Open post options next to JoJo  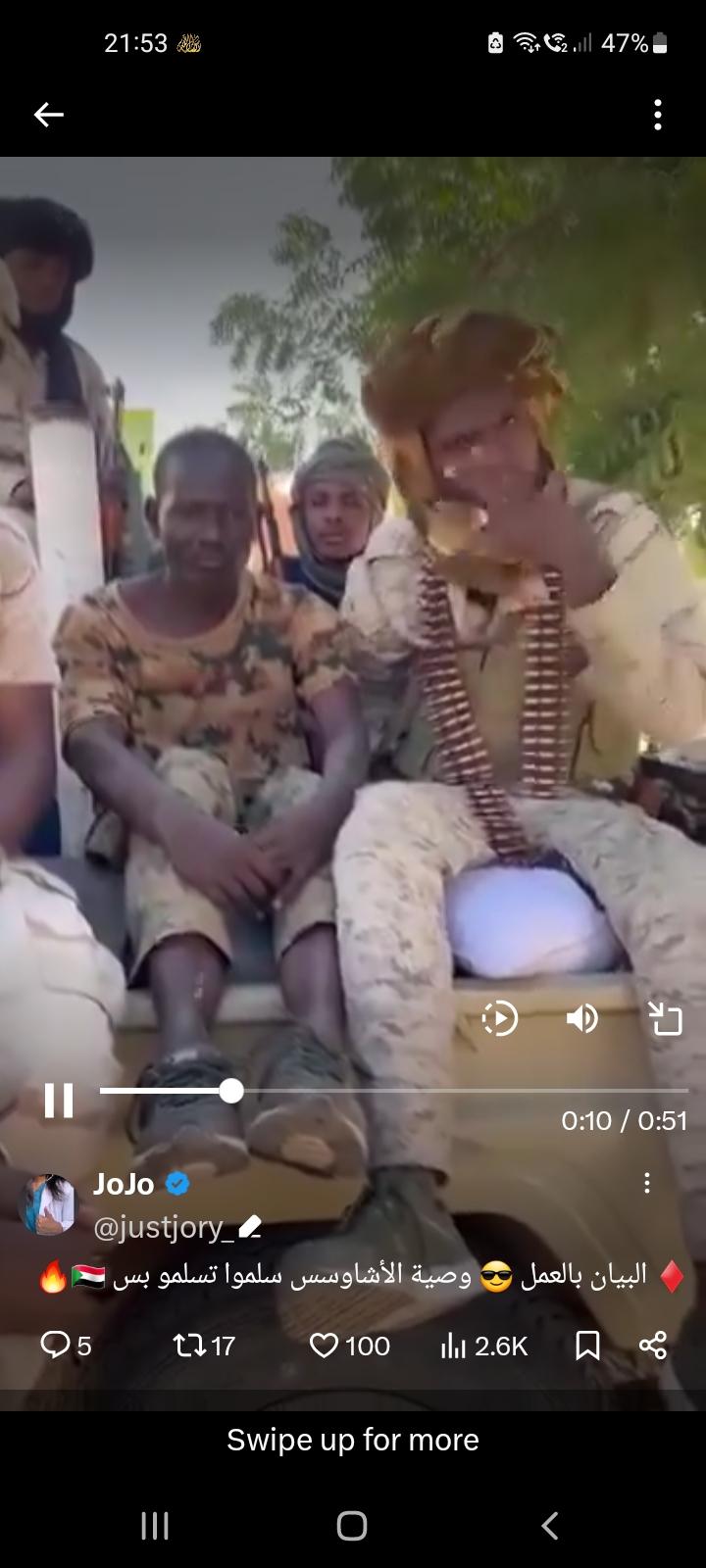coord(647,1184)
